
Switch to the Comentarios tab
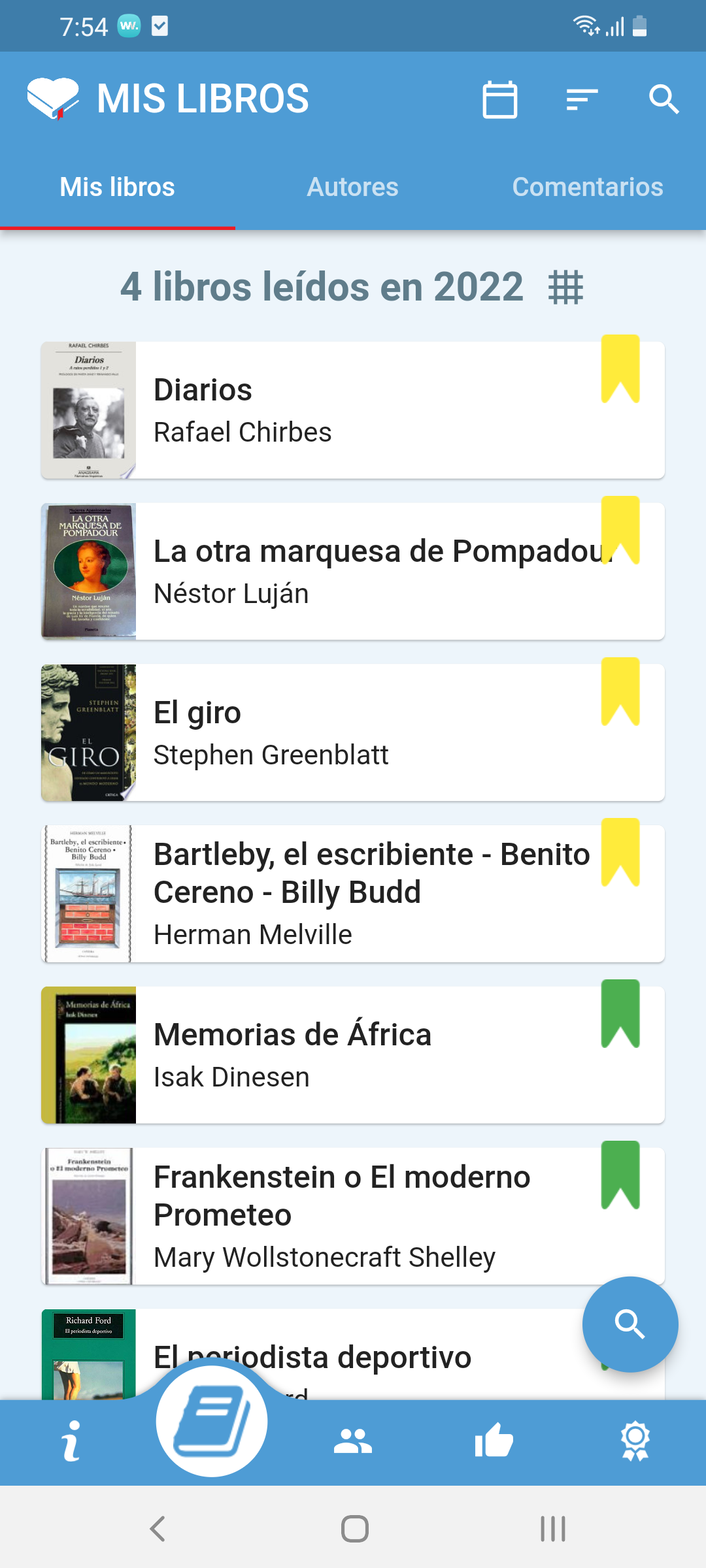[x=587, y=187]
